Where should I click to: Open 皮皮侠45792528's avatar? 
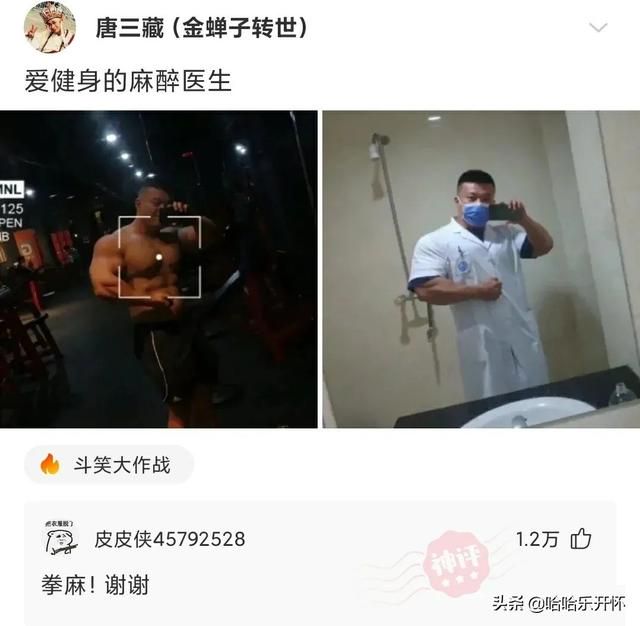[60, 538]
